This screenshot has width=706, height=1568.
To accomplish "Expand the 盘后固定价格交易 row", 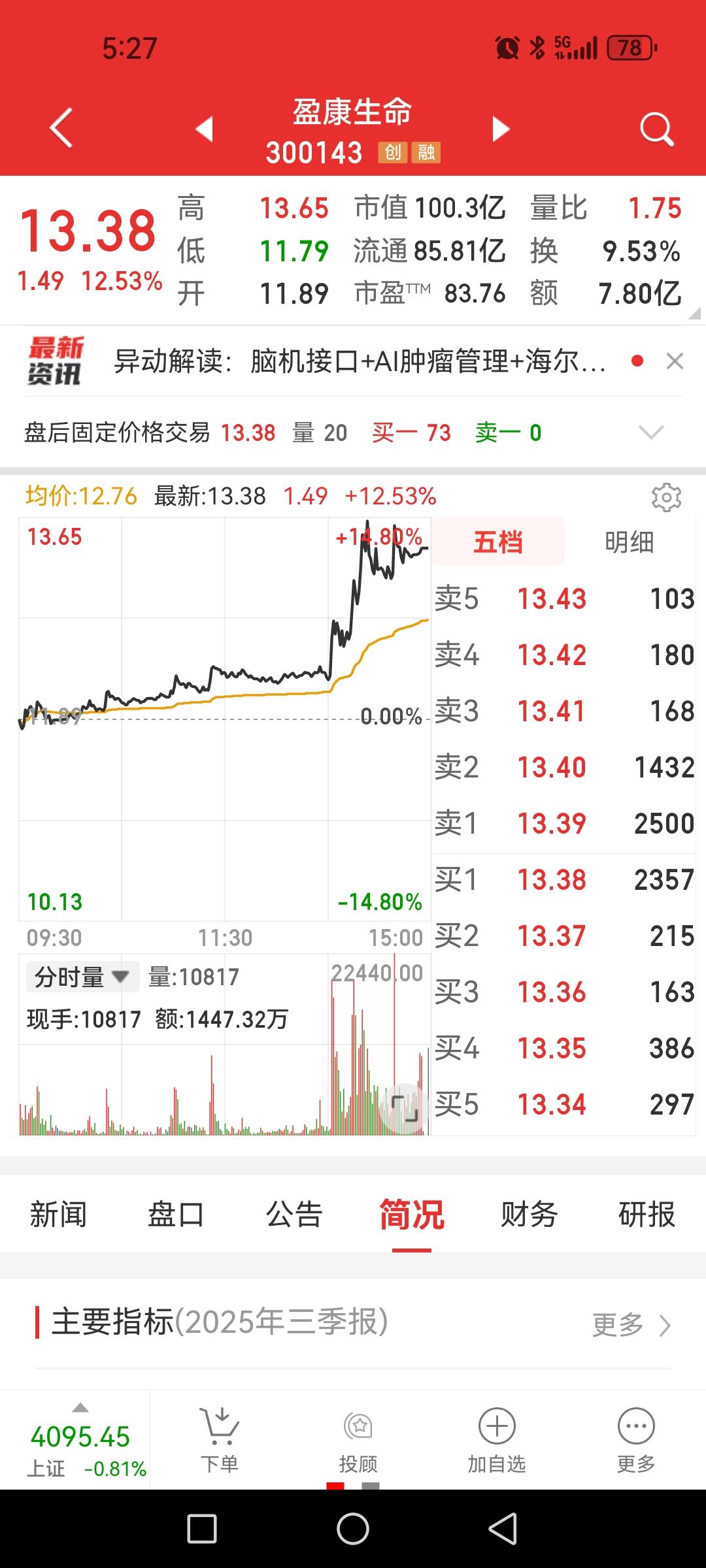I will point(651,433).
